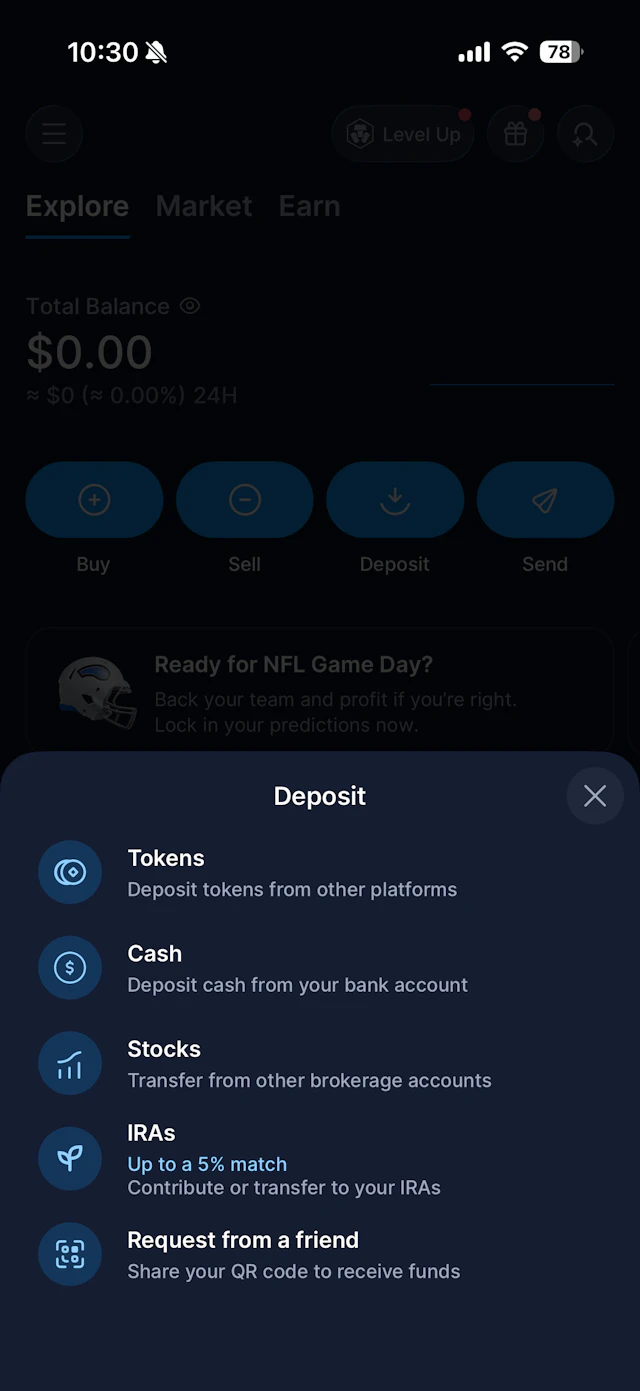Screen dimensions: 640x1391
Task: Select Request from a friend
Action: click(x=320, y=1255)
